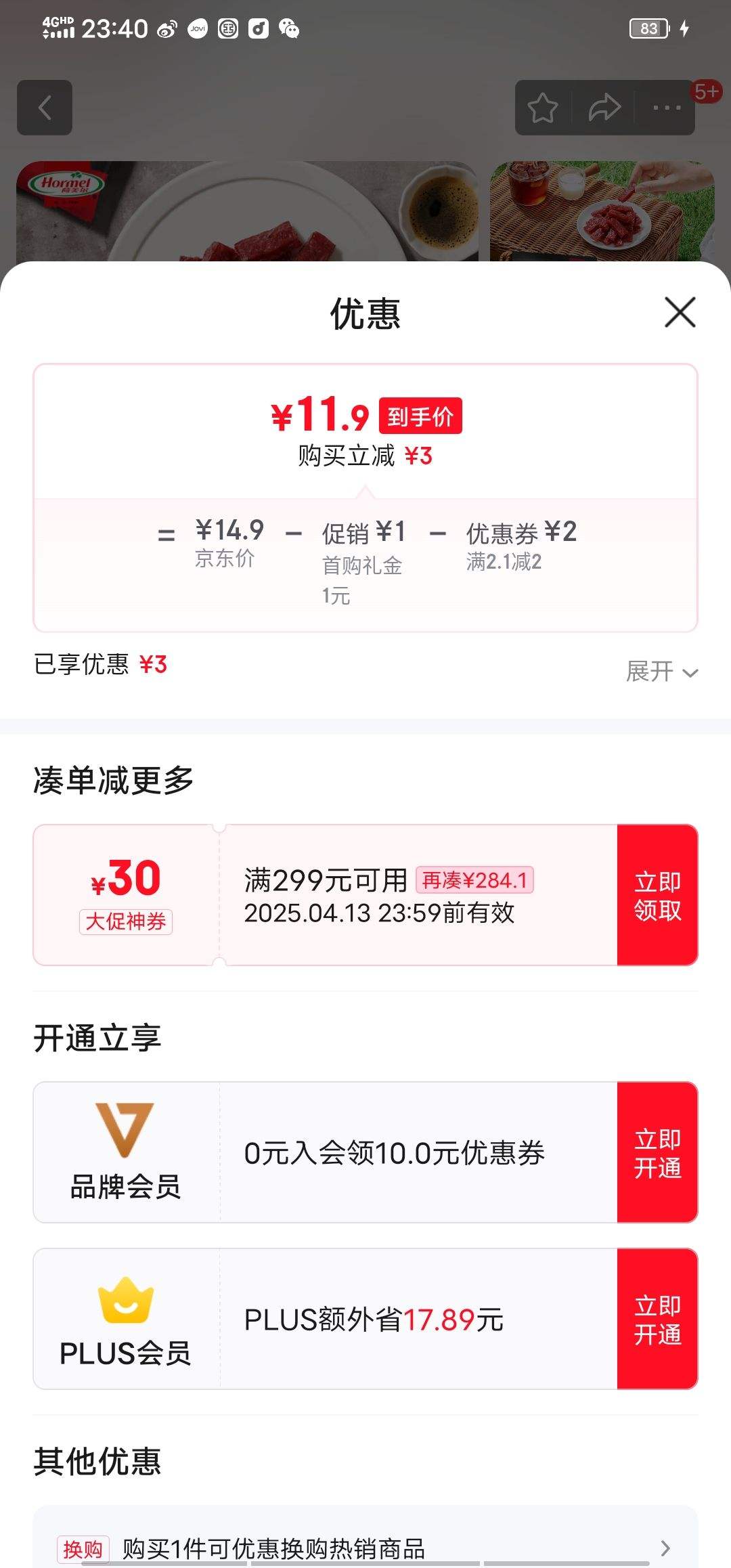Image resolution: width=731 pixels, height=1568 pixels.
Task: Close the 优惠 discount panel
Action: 680,312
